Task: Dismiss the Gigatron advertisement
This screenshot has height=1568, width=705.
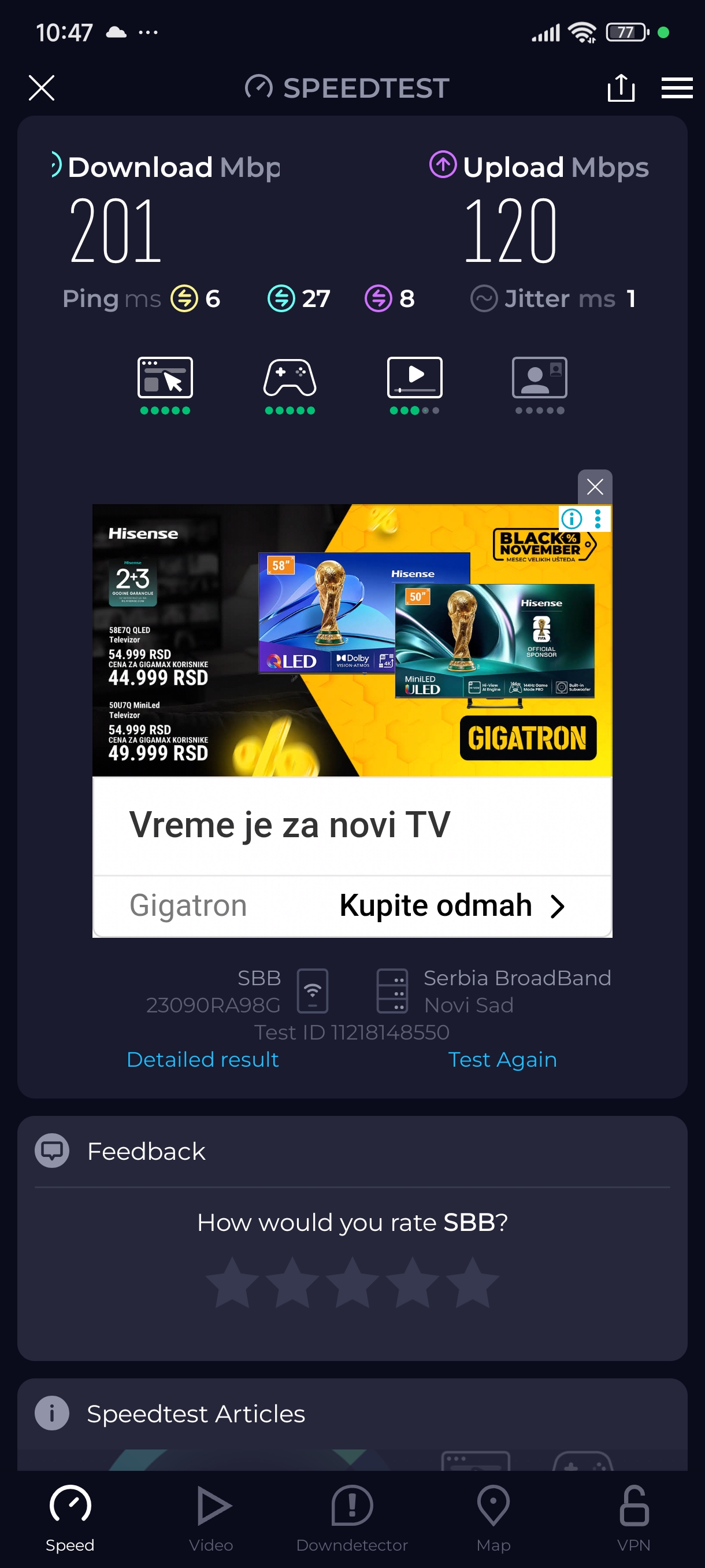Action: tap(594, 486)
